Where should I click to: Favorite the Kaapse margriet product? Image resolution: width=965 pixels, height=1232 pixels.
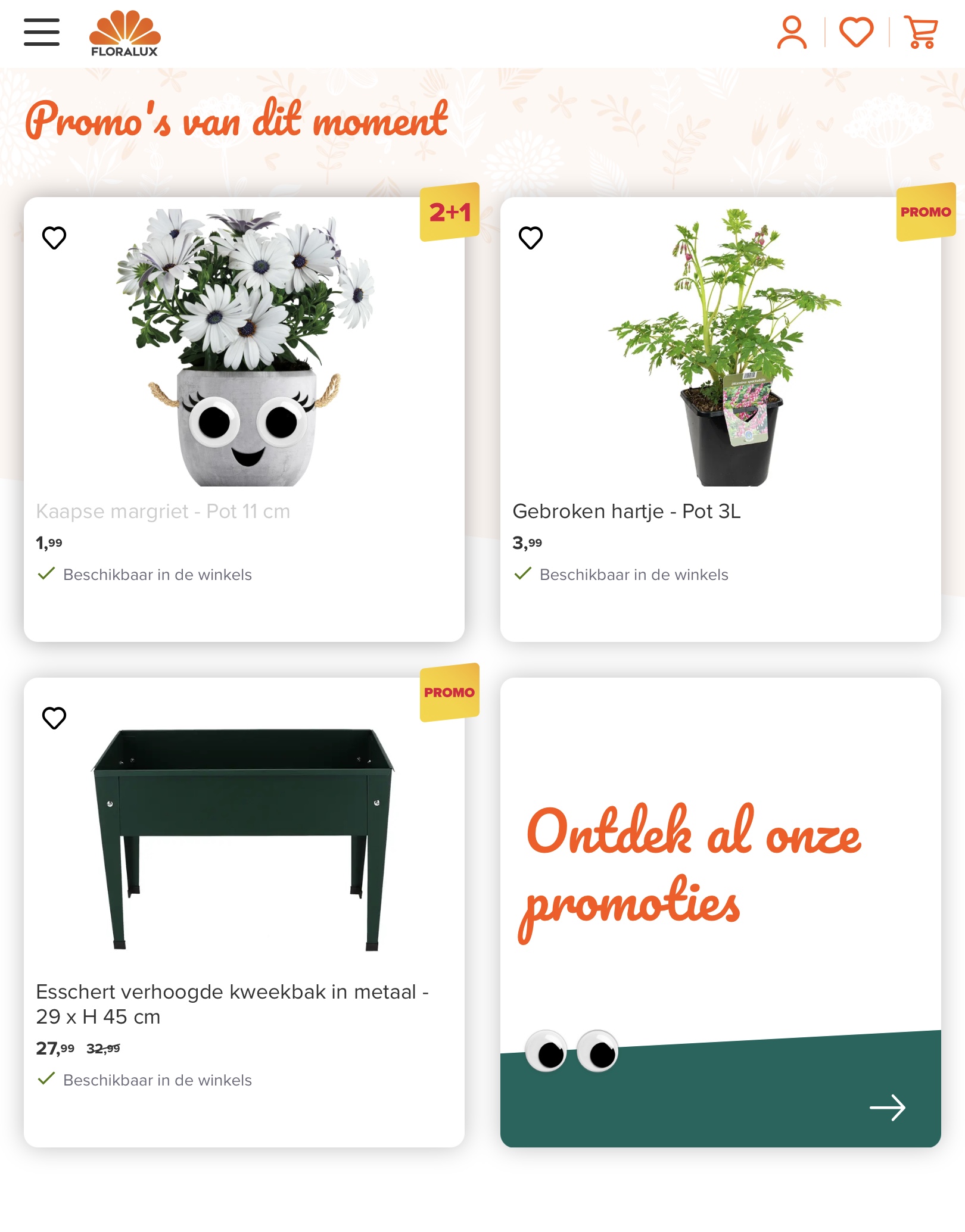point(54,238)
